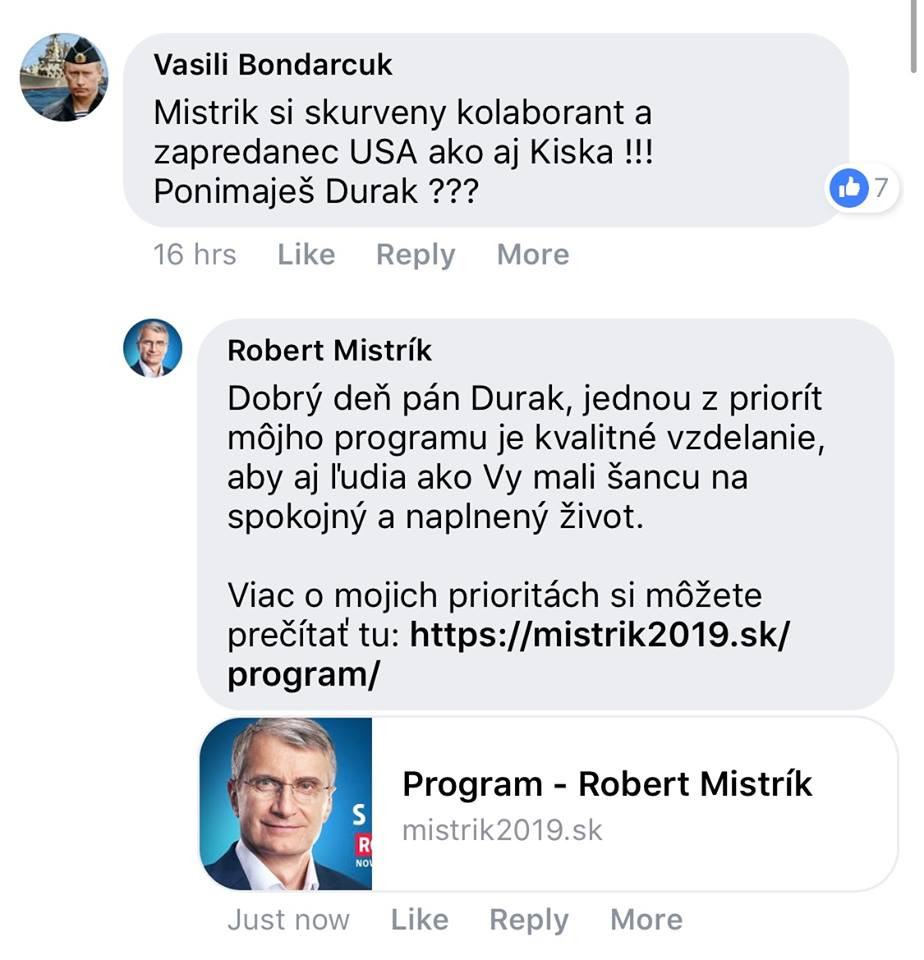Reply to Robert Mistrík's comment
Screen dimensions: 924x960
528,919
